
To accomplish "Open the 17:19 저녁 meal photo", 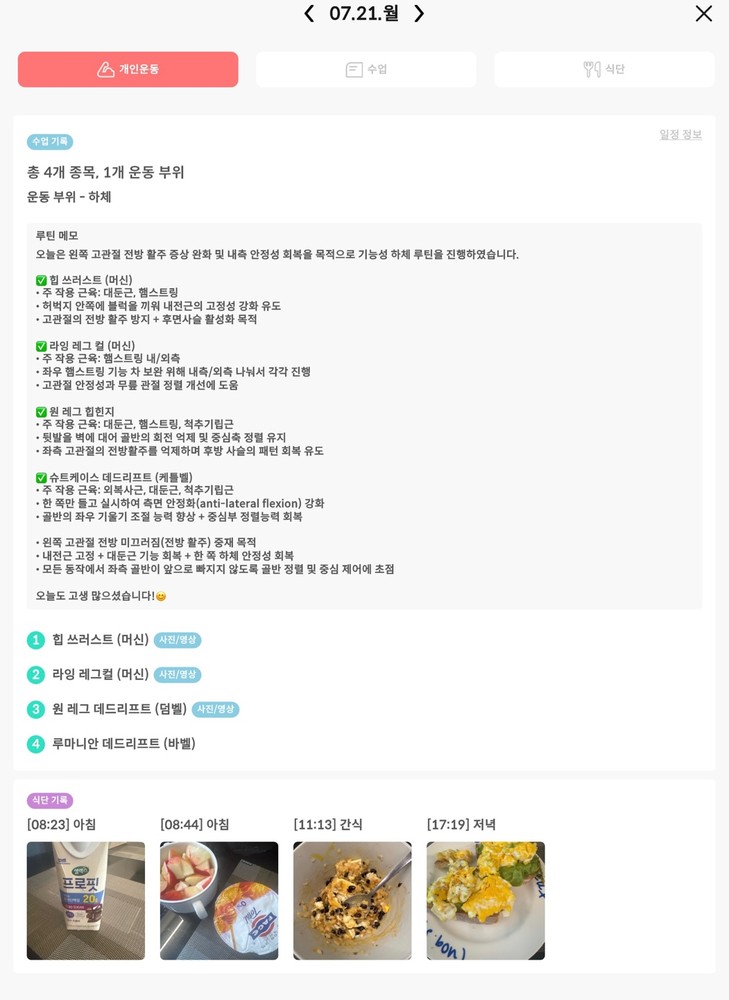I will coord(485,900).
